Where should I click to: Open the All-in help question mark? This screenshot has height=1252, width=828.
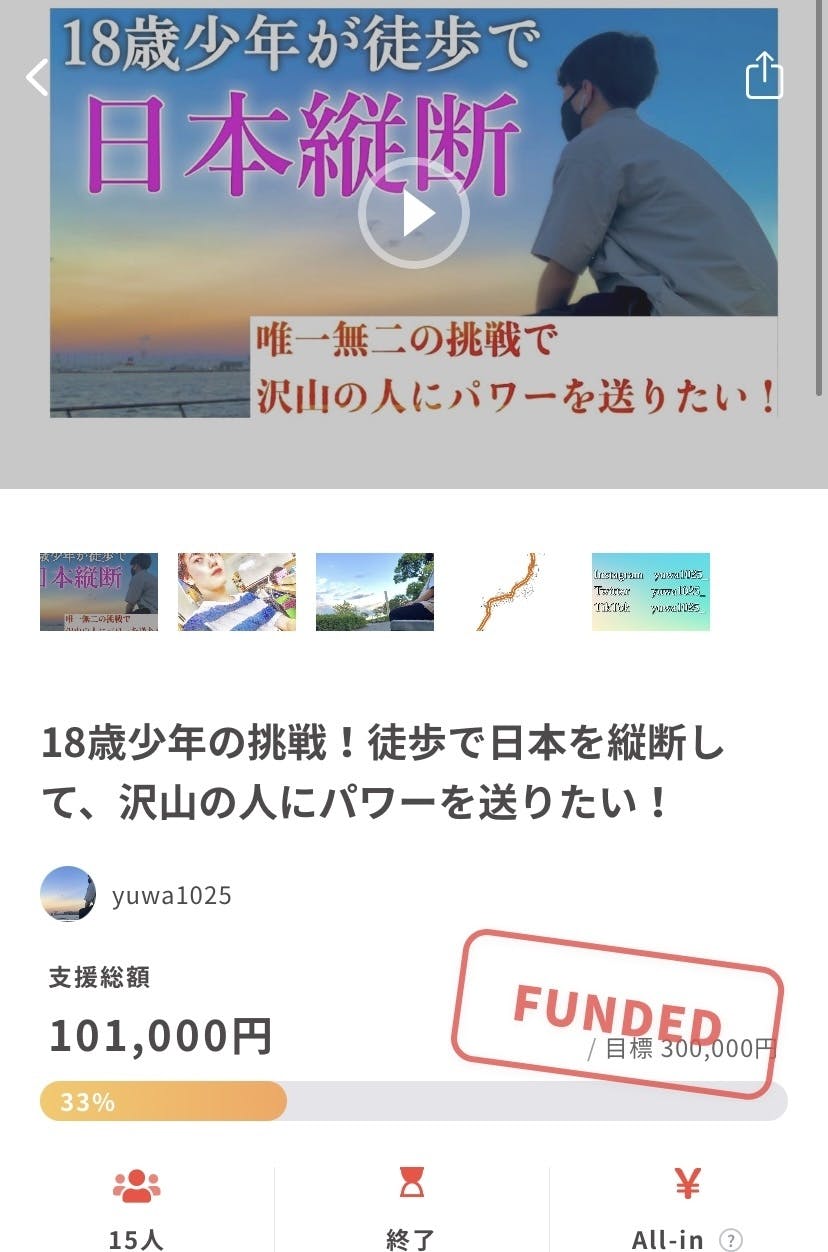point(731,1240)
